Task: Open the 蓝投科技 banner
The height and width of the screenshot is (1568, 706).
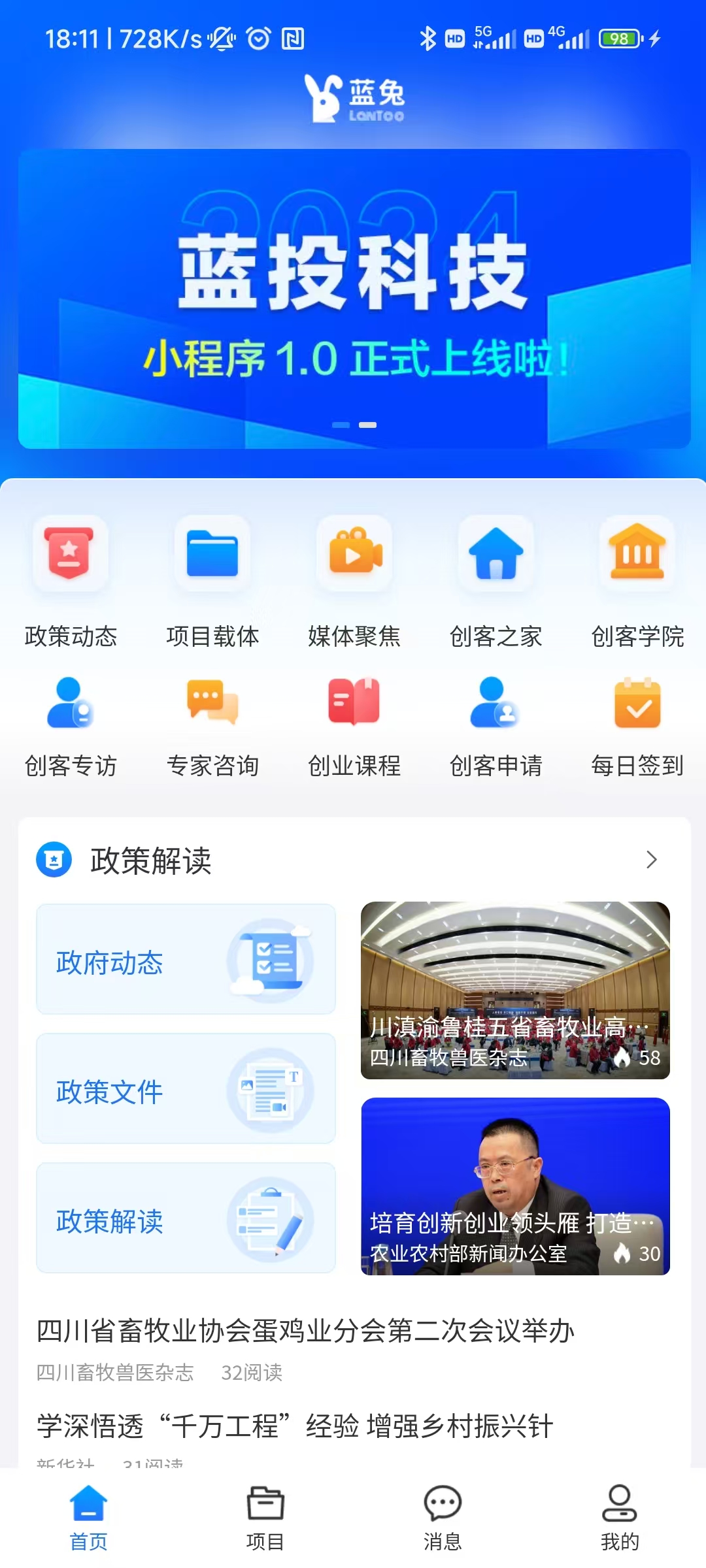Action: pos(354,299)
